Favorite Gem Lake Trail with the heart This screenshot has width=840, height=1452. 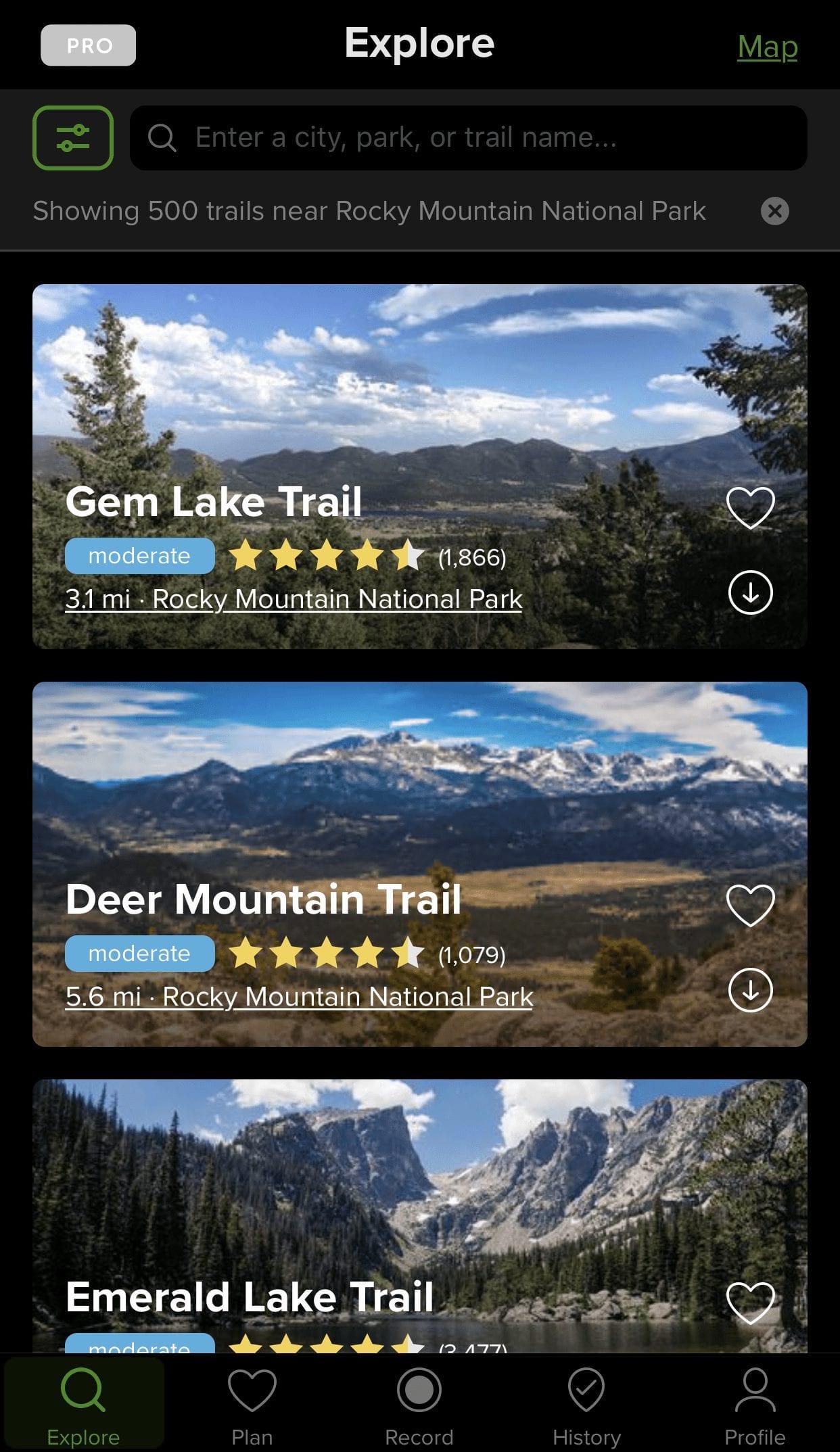[751, 507]
